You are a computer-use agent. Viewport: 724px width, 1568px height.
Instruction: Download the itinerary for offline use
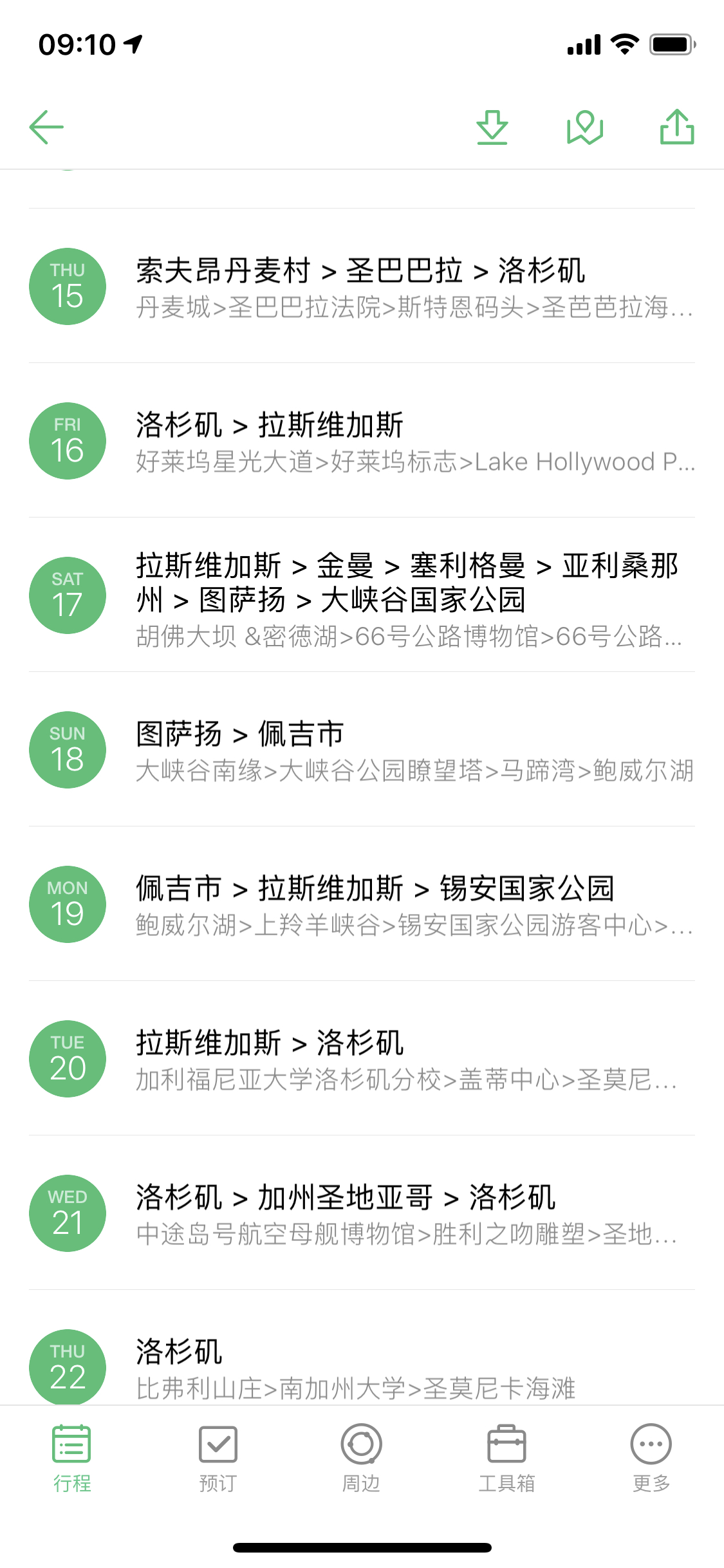point(492,127)
